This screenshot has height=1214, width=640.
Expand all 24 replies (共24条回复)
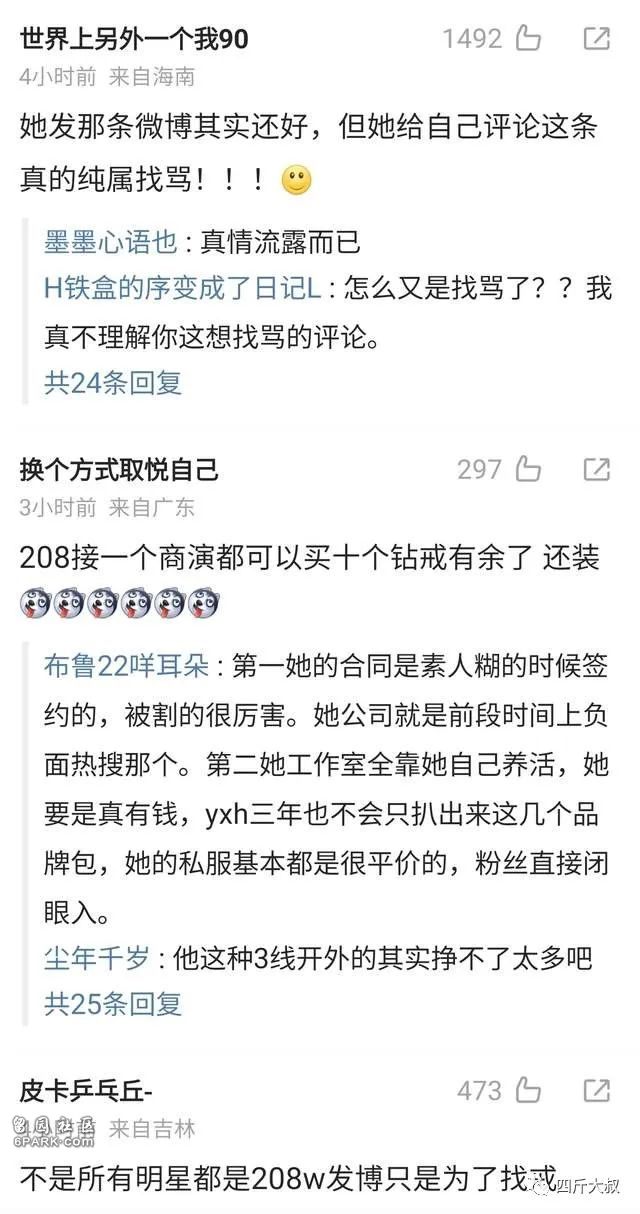pos(113,382)
